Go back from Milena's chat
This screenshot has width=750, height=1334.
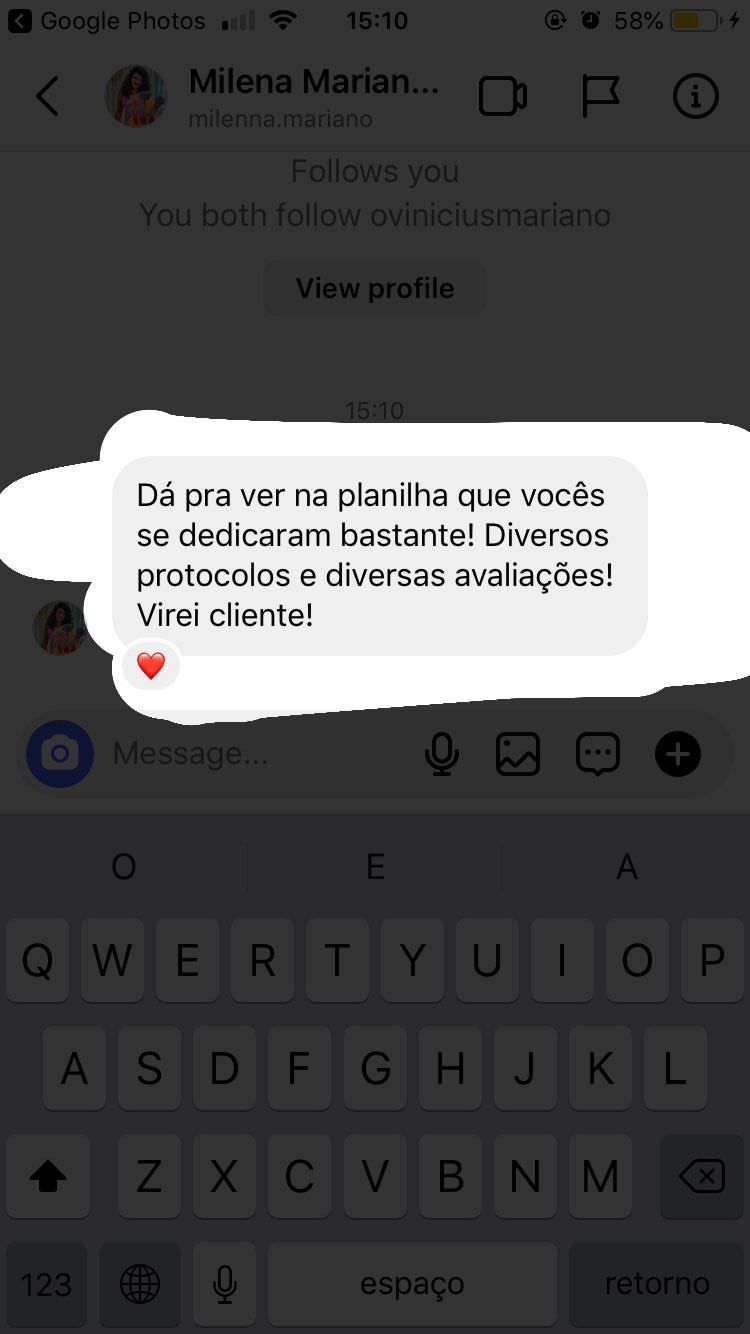[x=47, y=97]
